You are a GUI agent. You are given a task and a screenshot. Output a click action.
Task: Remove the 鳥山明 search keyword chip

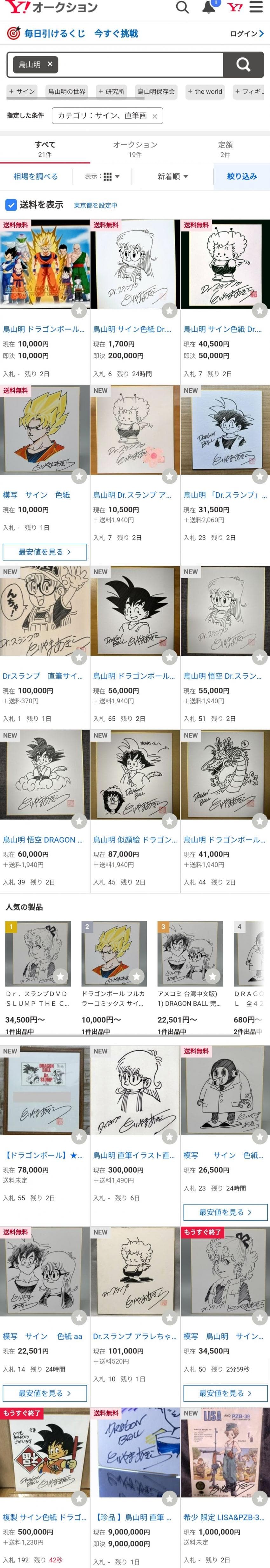[x=50, y=64]
